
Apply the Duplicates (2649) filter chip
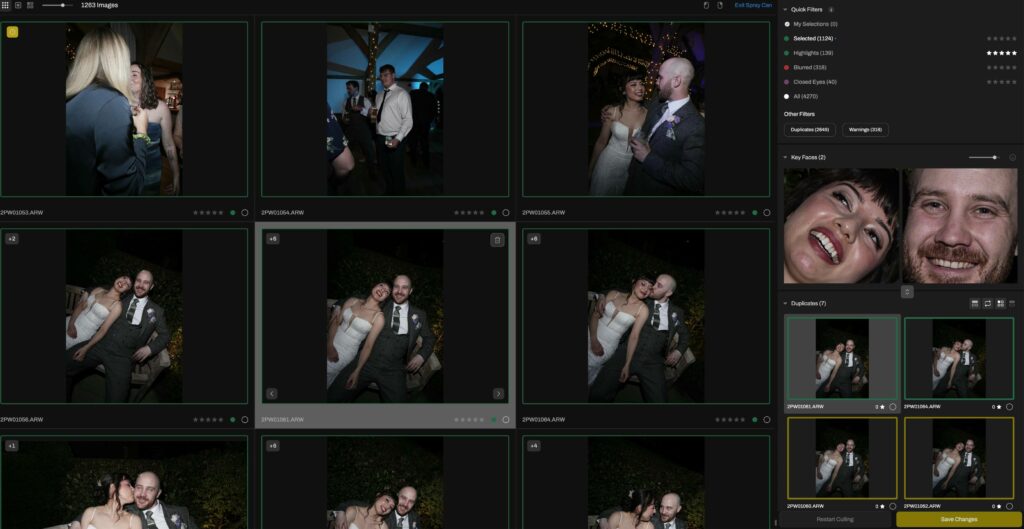(x=809, y=129)
